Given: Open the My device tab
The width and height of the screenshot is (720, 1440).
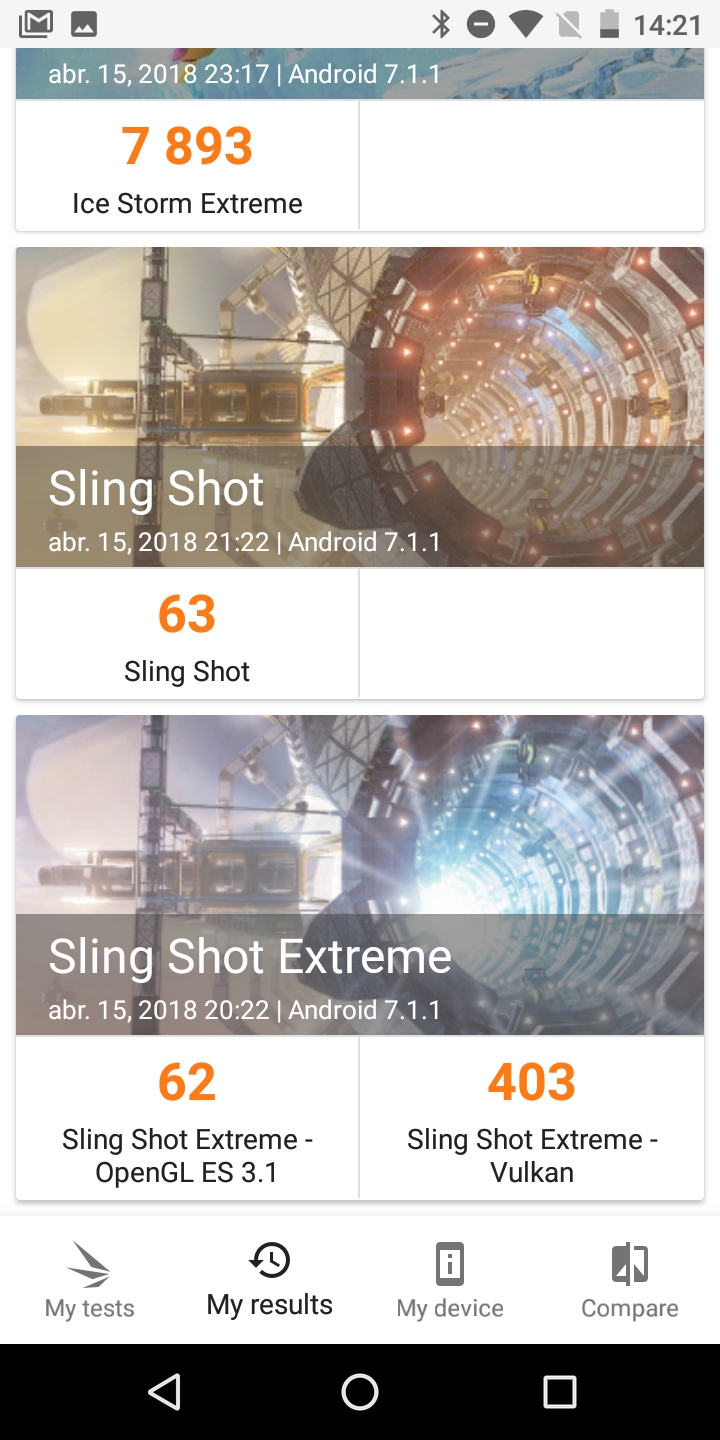Looking at the screenshot, I should [x=450, y=1280].
